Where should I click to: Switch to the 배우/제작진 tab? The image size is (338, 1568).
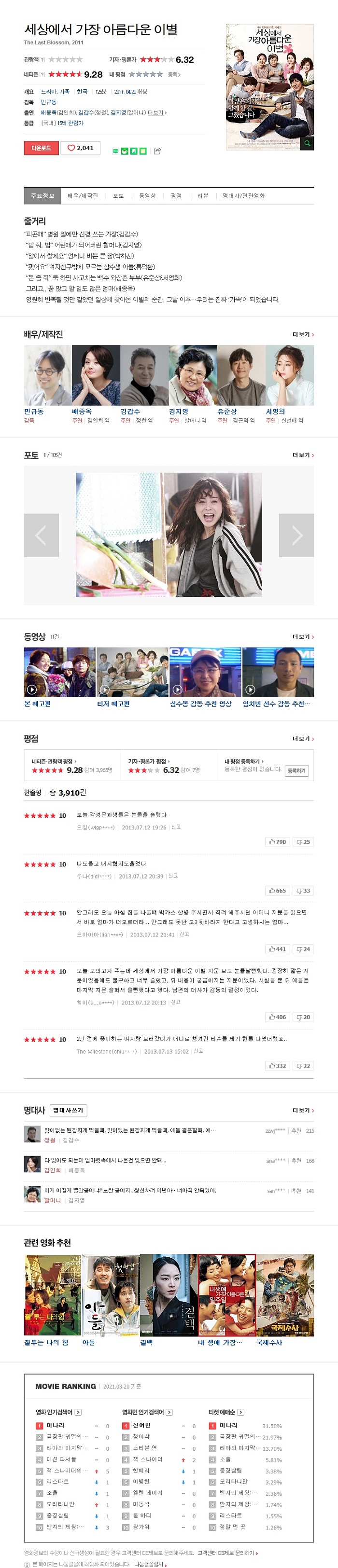[x=82, y=196]
